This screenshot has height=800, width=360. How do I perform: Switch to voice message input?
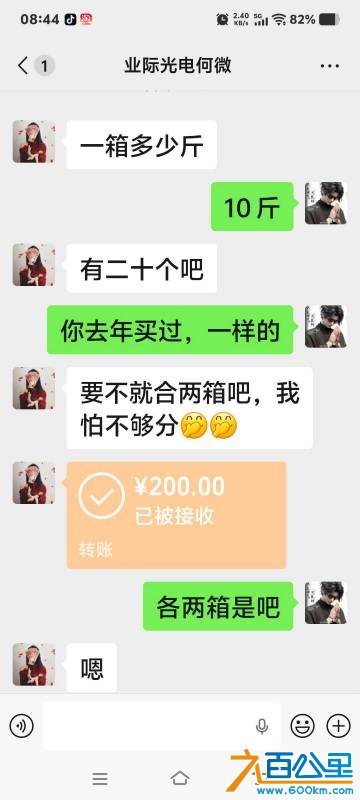tap(21, 725)
